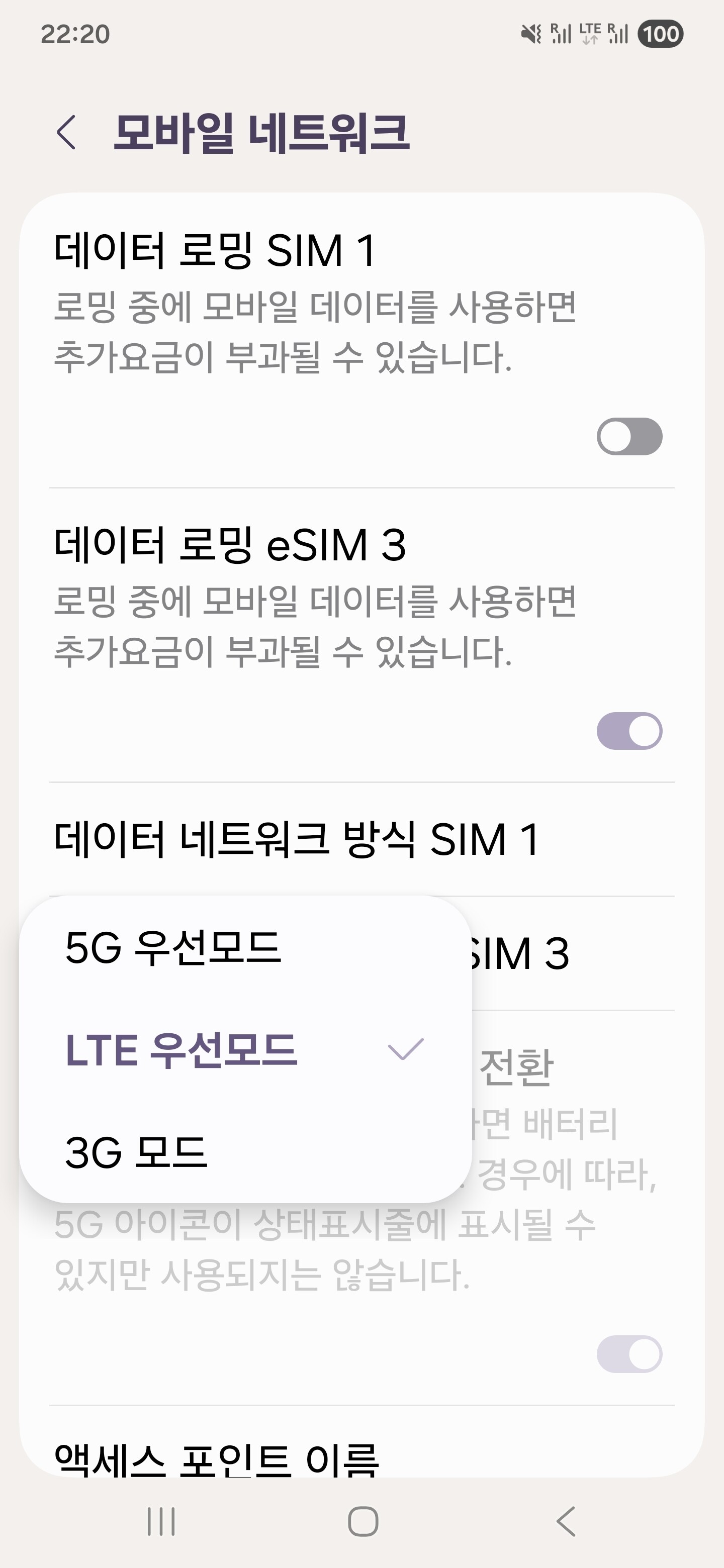
Task: Toggle 데이터 로밍 SIM 1 switch
Action: point(629,436)
